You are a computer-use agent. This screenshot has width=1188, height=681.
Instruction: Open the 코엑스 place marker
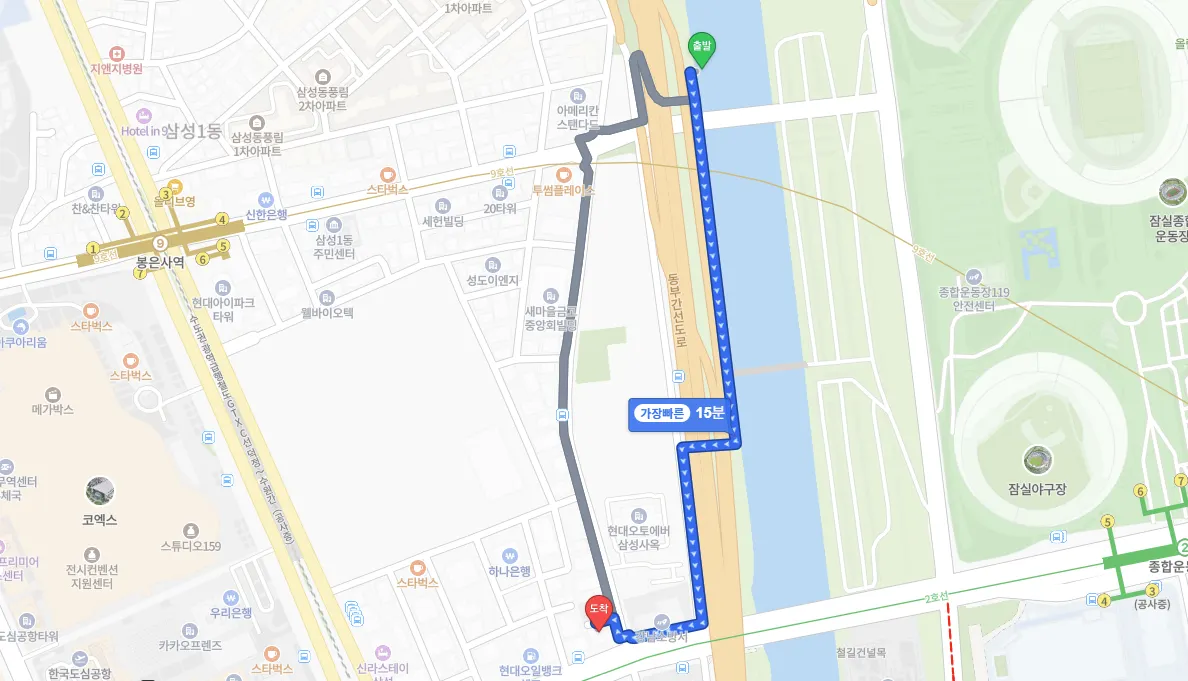coord(100,491)
